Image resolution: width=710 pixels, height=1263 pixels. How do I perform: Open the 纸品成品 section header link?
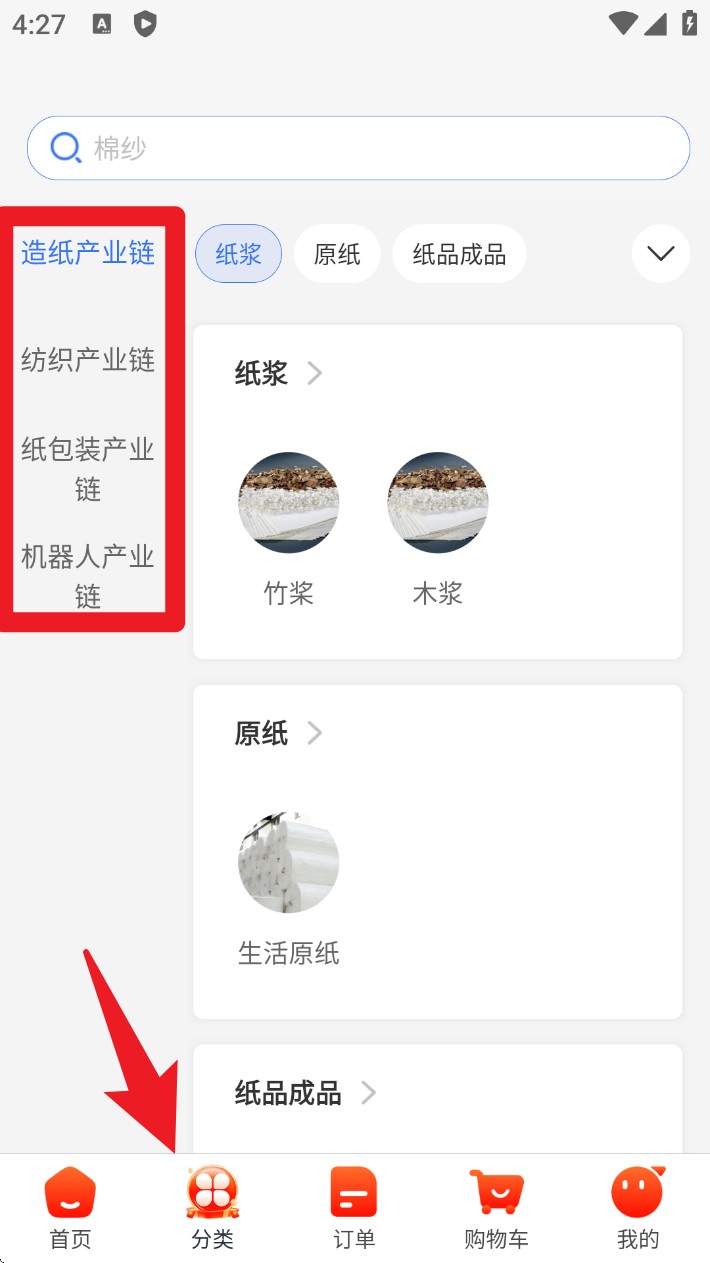point(305,1093)
